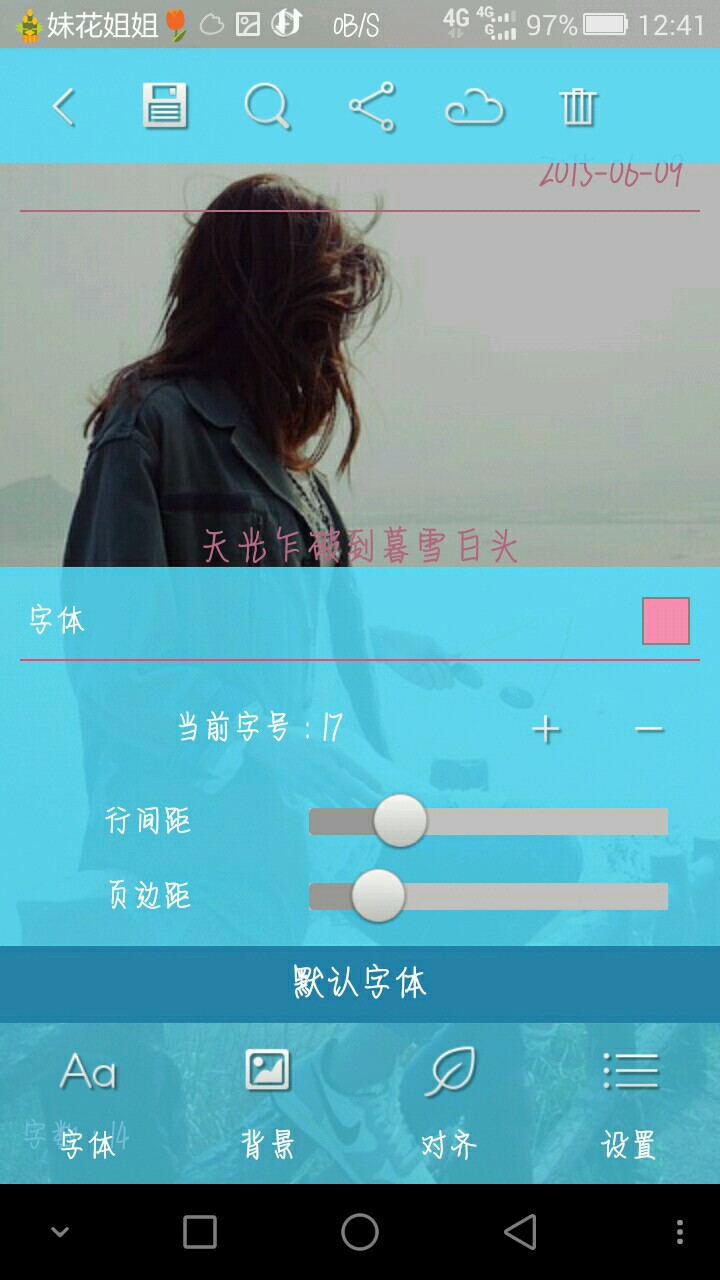Image resolution: width=720 pixels, height=1280 pixels.
Task: Open the pink font color swatch
Action: pyautogui.click(x=666, y=621)
